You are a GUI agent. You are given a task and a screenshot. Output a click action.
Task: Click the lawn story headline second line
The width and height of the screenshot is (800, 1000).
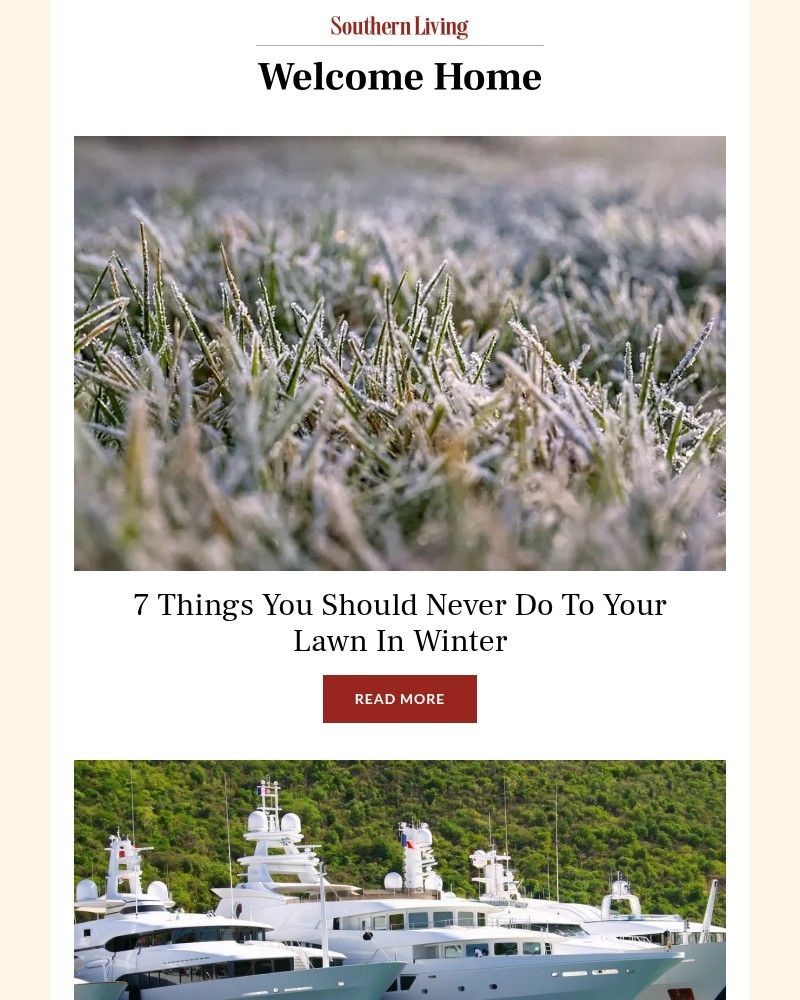click(399, 640)
